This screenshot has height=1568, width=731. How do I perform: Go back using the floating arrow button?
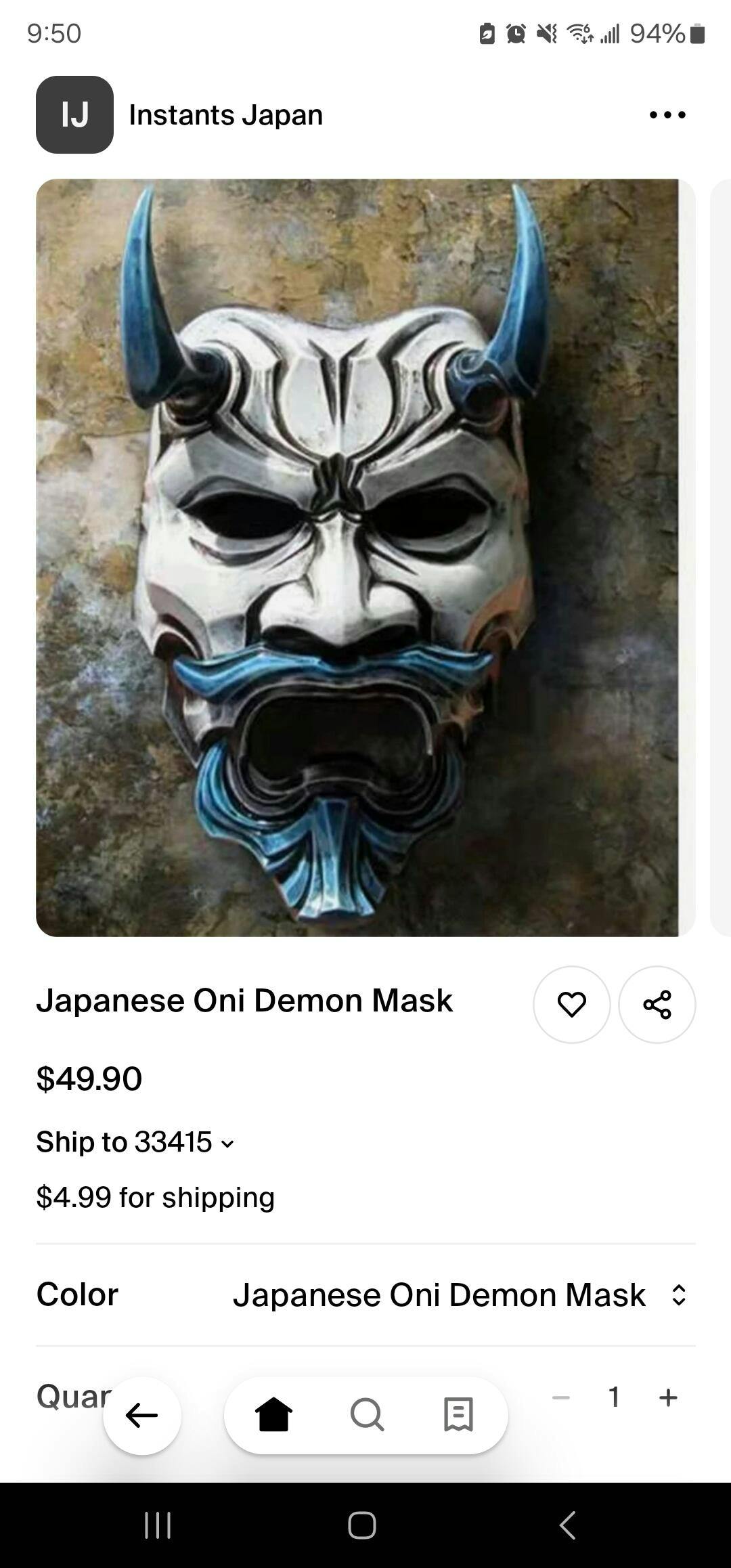(x=142, y=1415)
